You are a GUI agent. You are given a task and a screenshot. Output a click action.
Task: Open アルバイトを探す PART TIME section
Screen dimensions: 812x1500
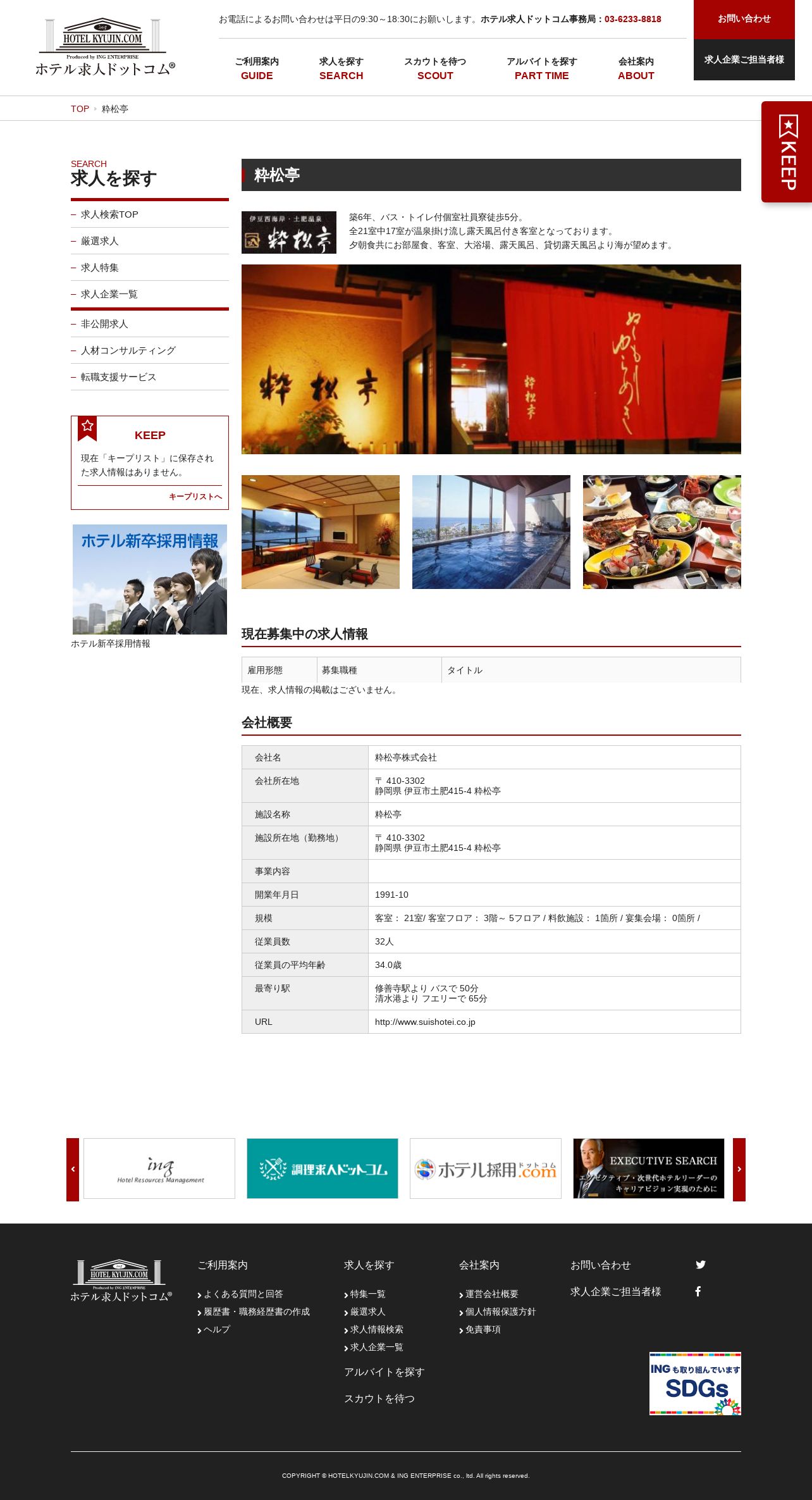coord(542,68)
